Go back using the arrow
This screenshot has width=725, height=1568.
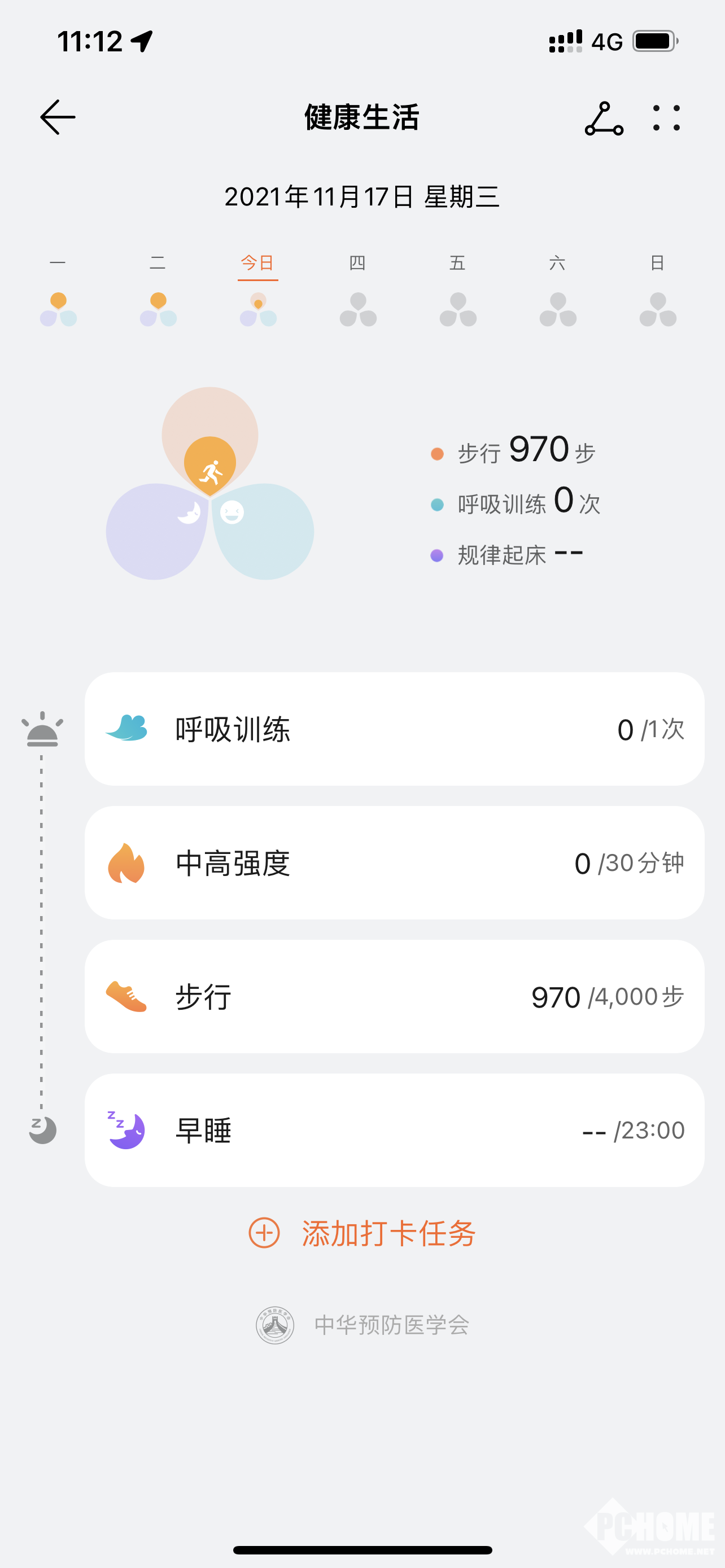[x=58, y=117]
